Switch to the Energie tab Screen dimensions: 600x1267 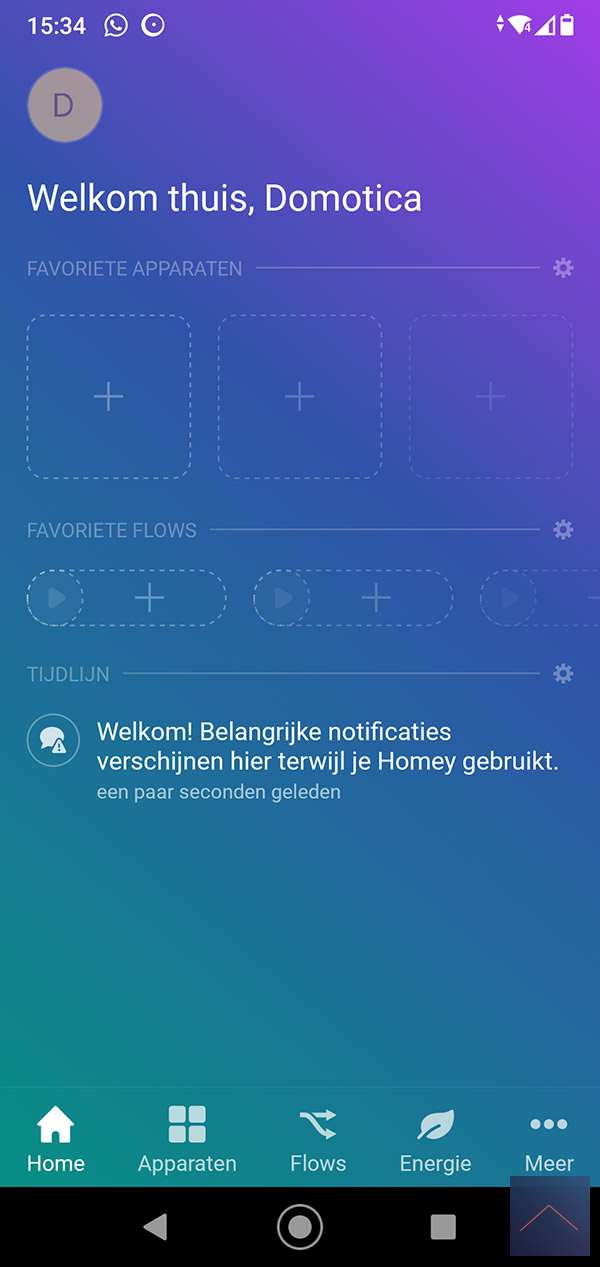coord(435,1139)
